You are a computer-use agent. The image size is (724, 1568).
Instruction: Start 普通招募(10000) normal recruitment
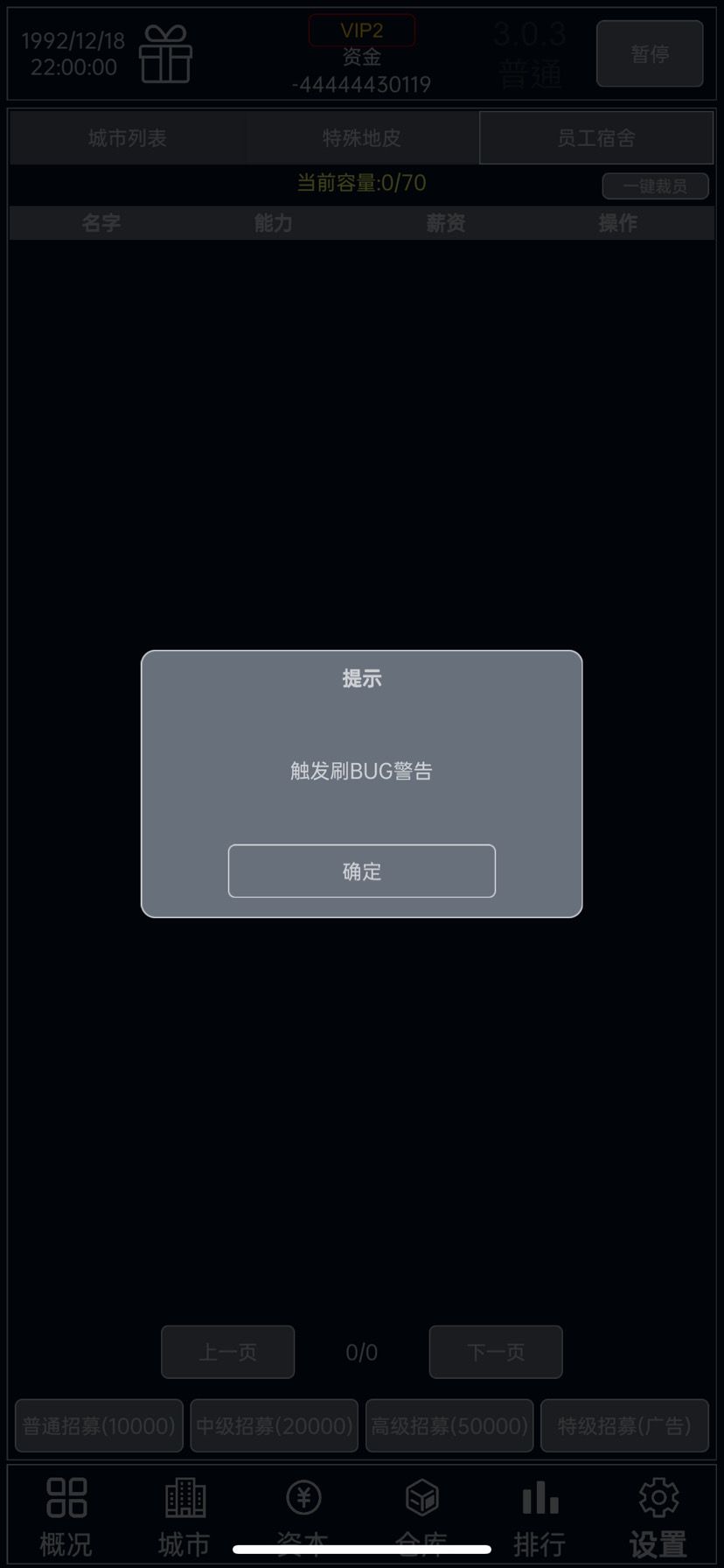tap(98, 1425)
